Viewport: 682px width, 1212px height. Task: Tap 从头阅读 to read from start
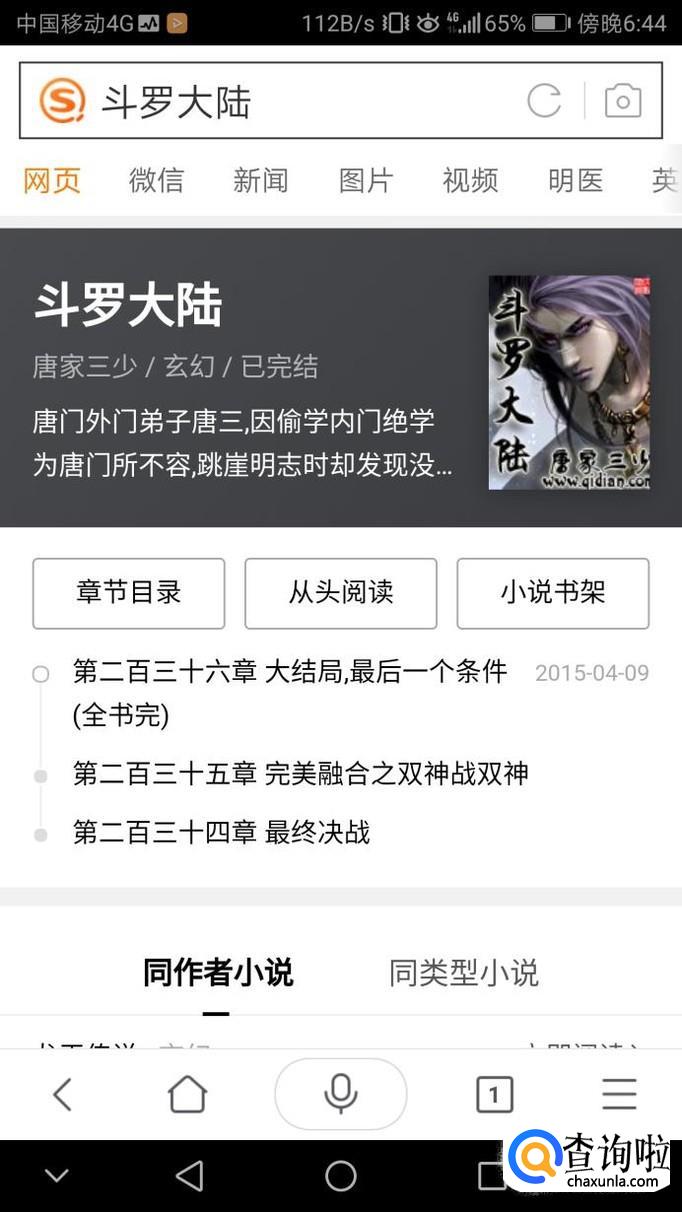pyautogui.click(x=341, y=593)
